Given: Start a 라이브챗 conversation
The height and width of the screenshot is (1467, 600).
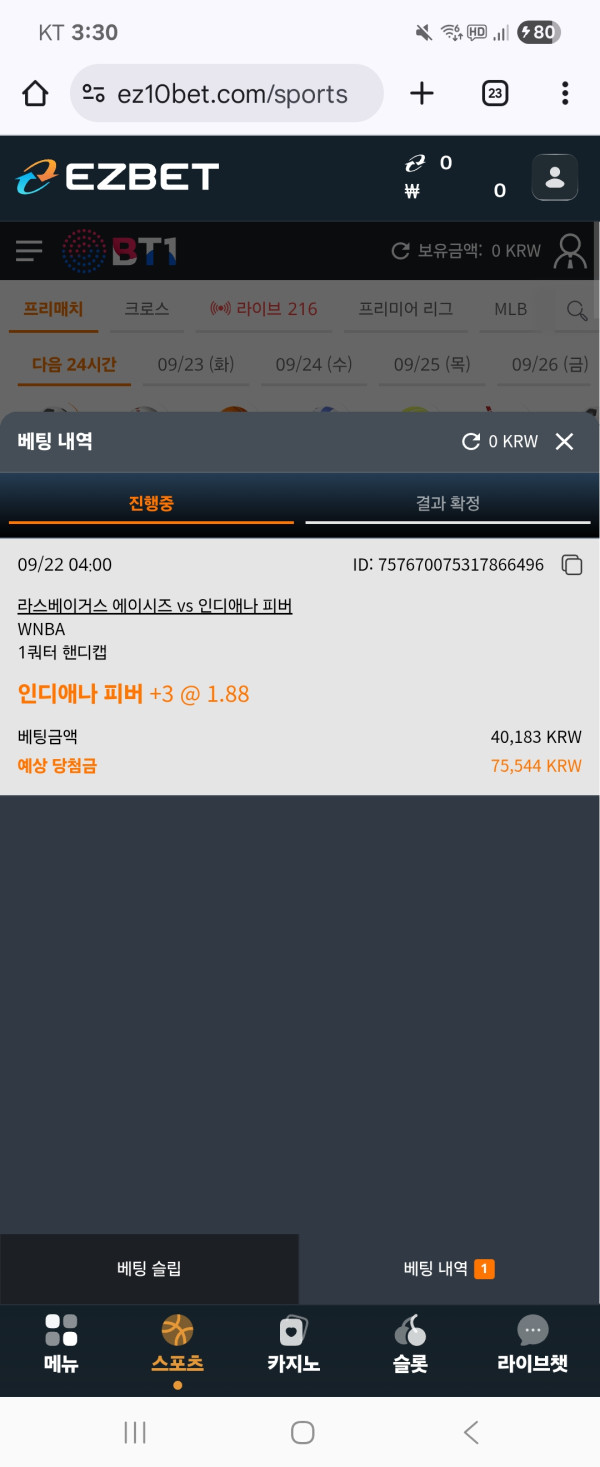Looking at the screenshot, I should click(x=532, y=1343).
